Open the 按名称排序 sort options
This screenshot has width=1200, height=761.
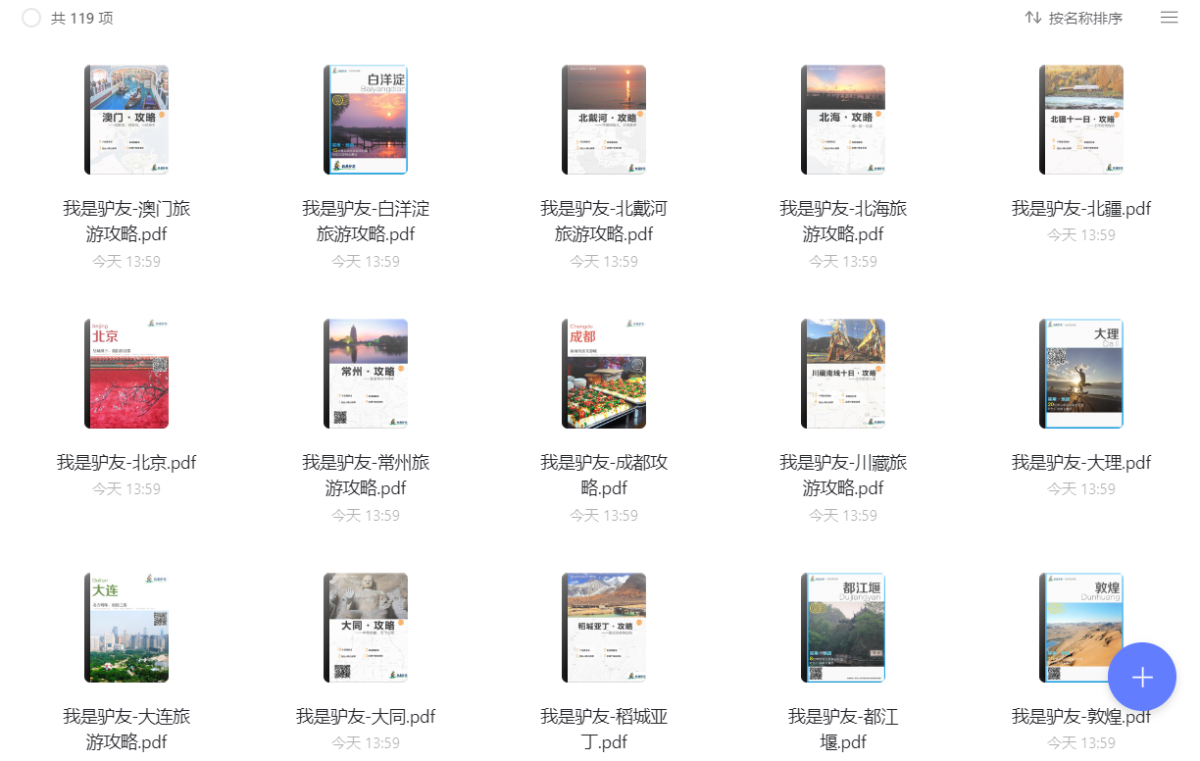click(1074, 18)
